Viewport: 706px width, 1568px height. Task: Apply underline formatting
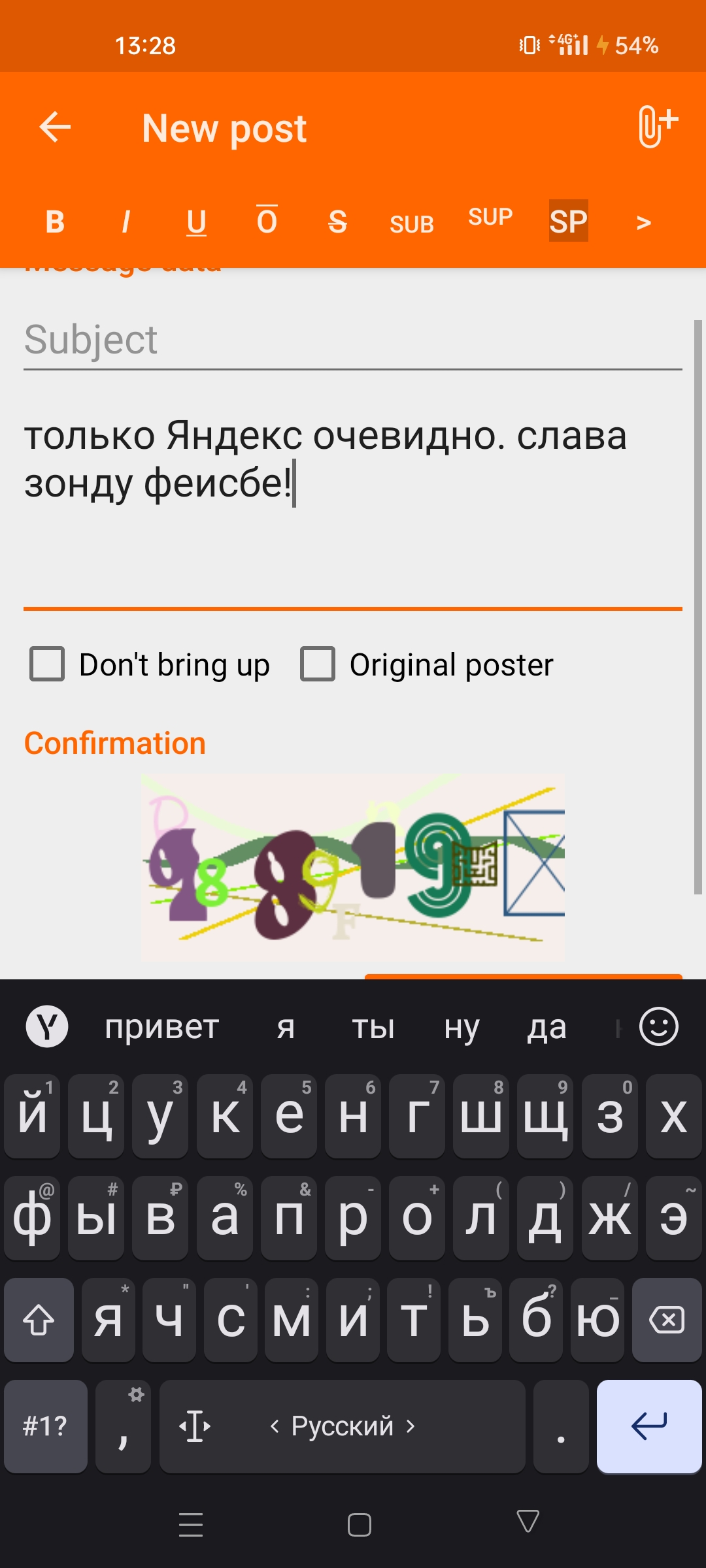pyautogui.click(x=196, y=221)
